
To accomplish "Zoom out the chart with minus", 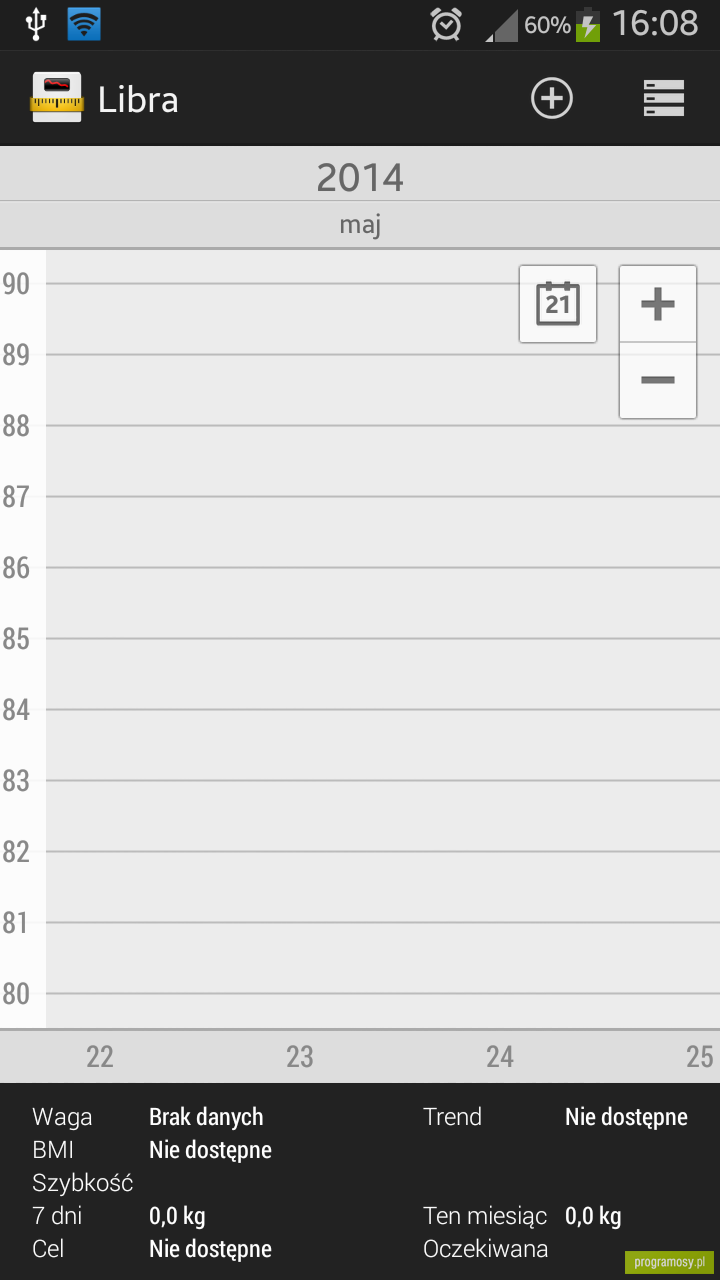I will 658,380.
